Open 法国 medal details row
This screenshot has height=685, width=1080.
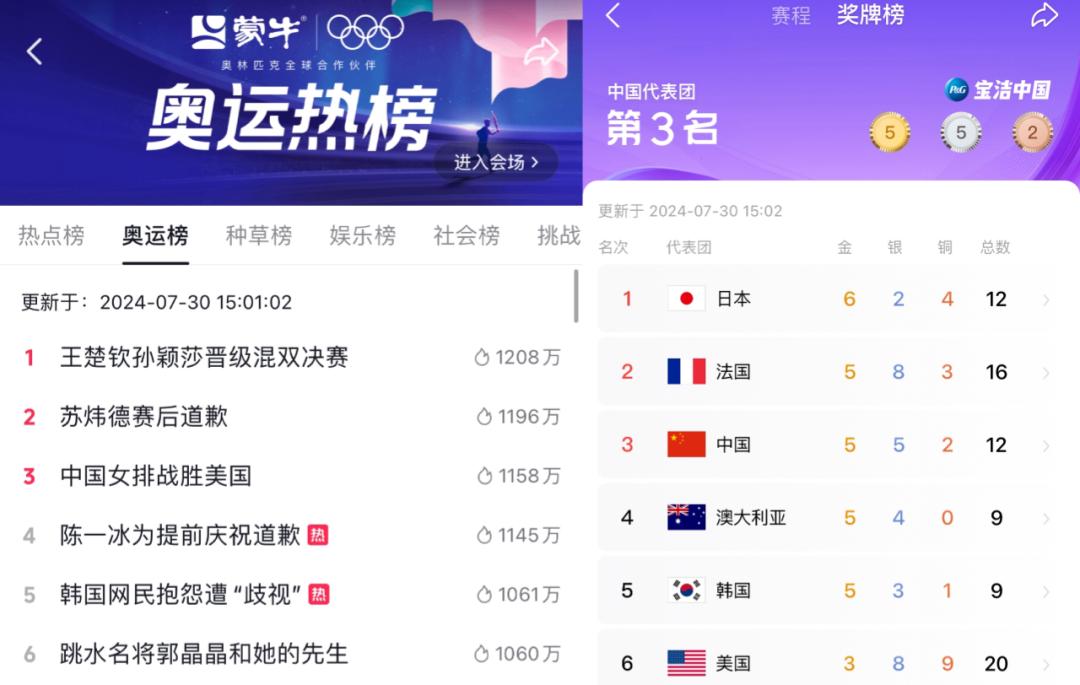click(x=827, y=372)
